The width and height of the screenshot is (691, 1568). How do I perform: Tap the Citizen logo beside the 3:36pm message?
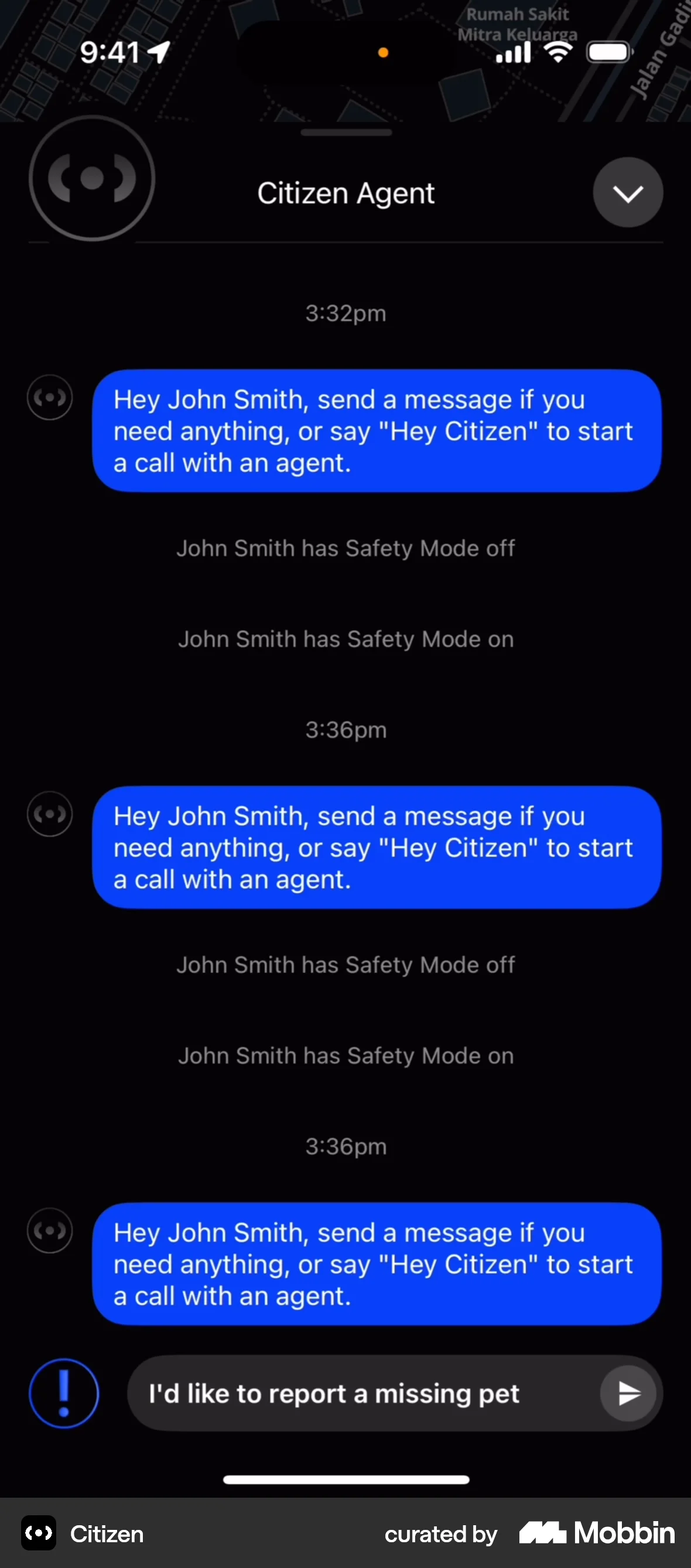(x=49, y=814)
